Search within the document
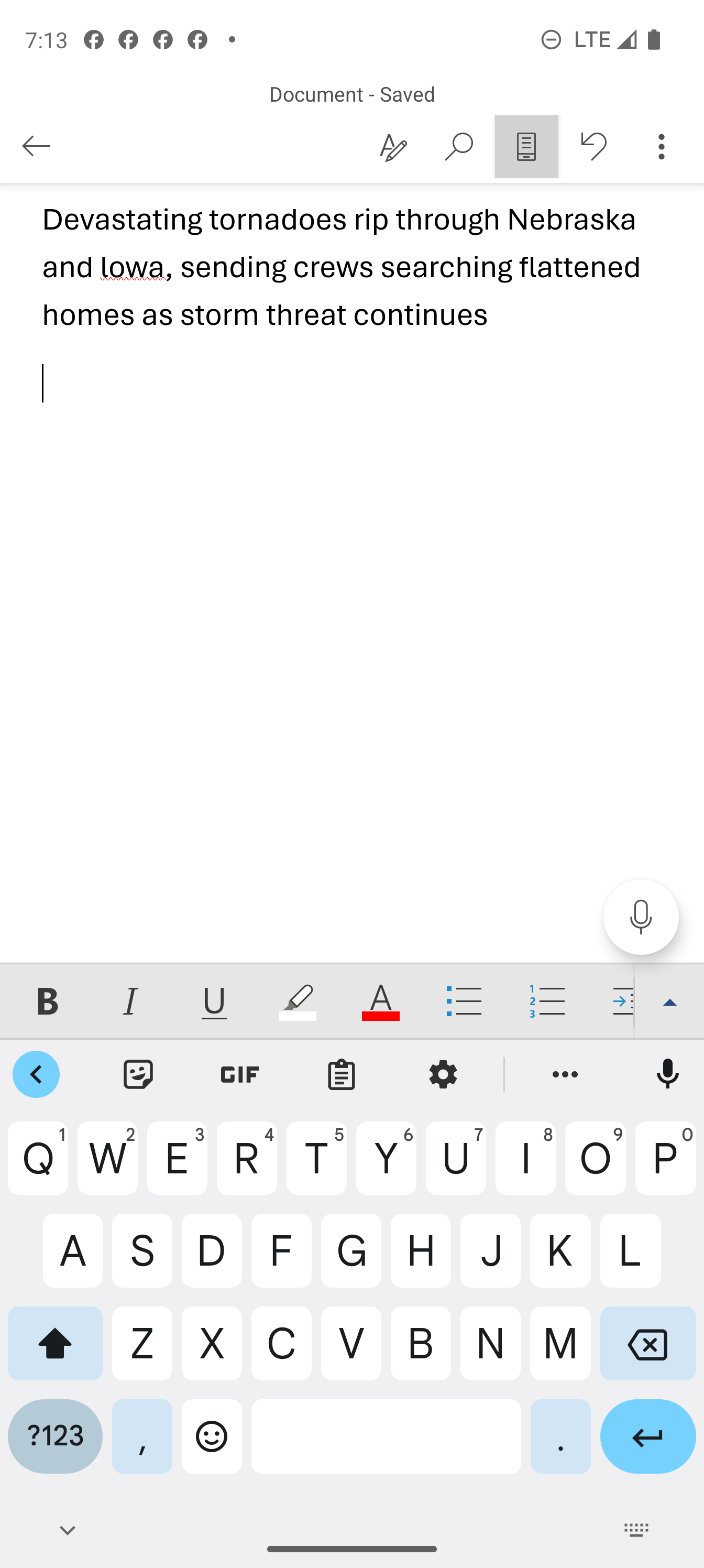Image resolution: width=704 pixels, height=1568 pixels. click(459, 147)
